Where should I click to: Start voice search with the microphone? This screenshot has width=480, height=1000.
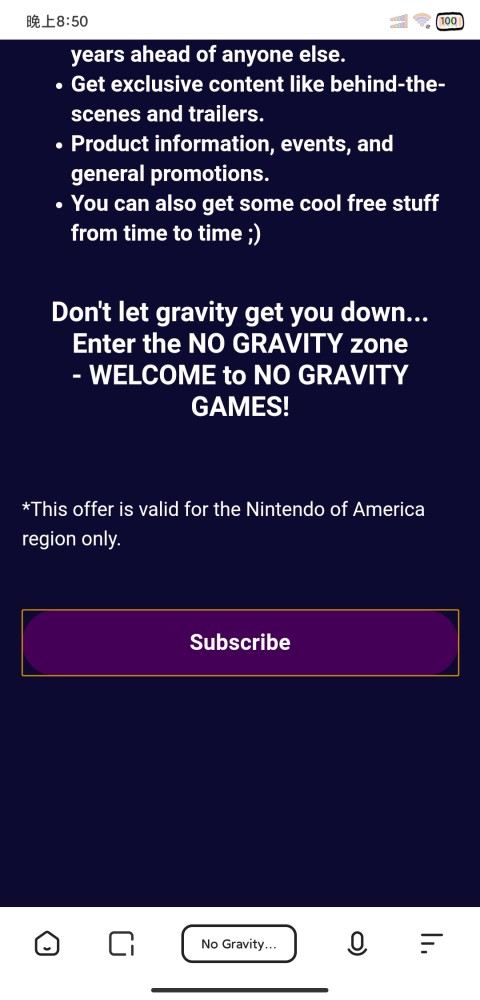(x=357, y=943)
